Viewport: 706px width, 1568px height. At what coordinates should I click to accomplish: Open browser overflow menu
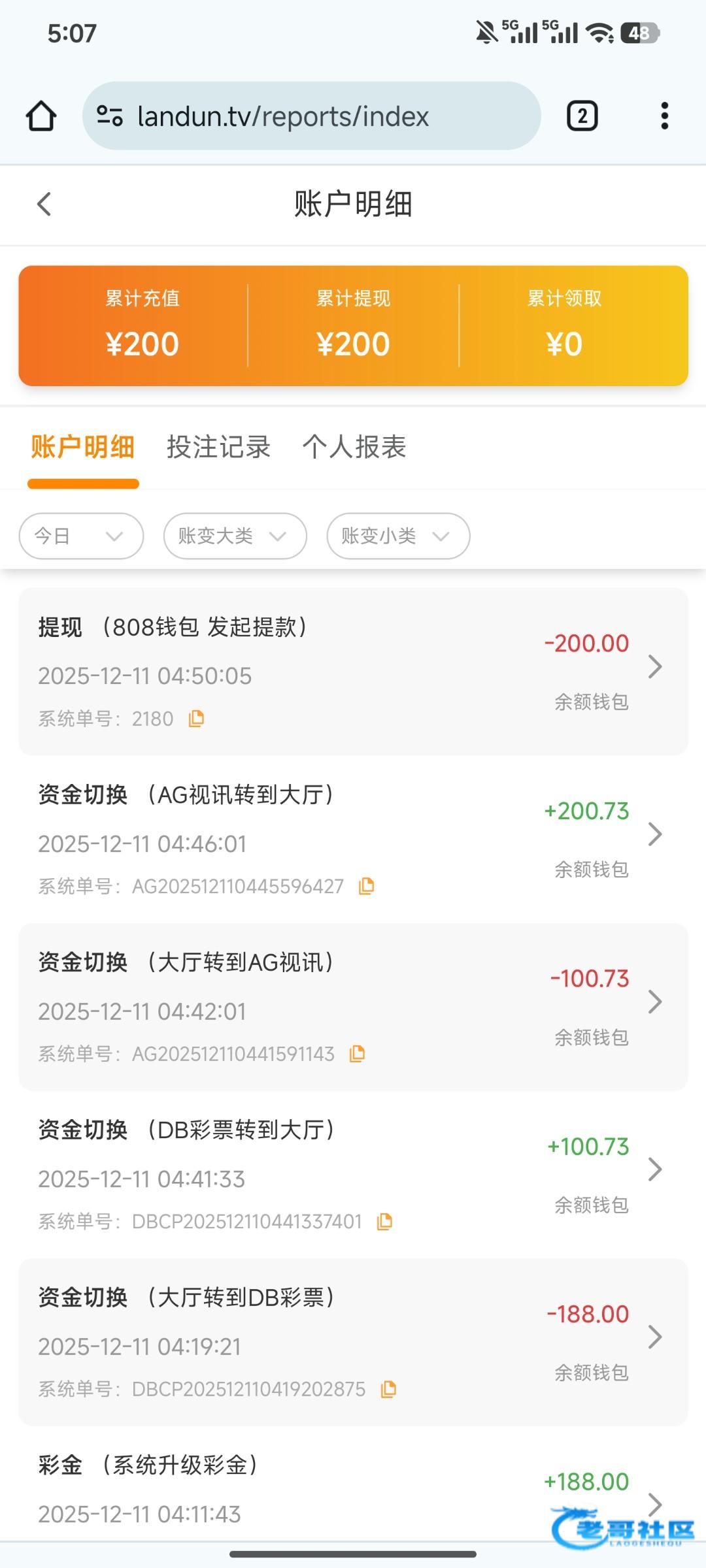(x=664, y=116)
